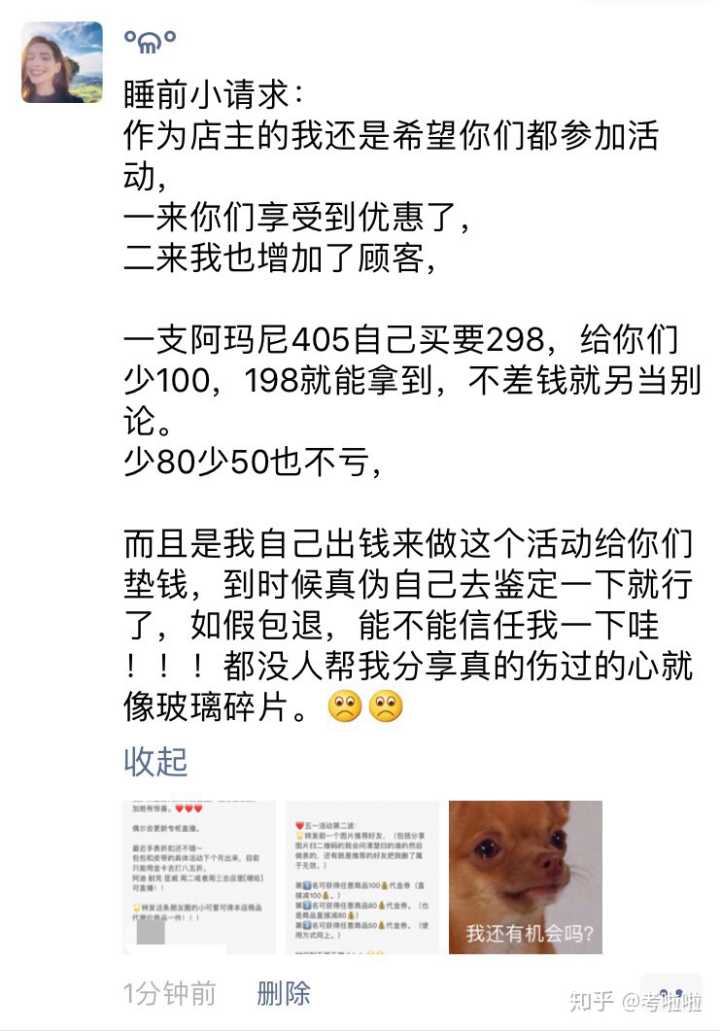The width and height of the screenshot is (720, 1031).
Task: Open the second attached activity screenshot
Action: coord(362,877)
